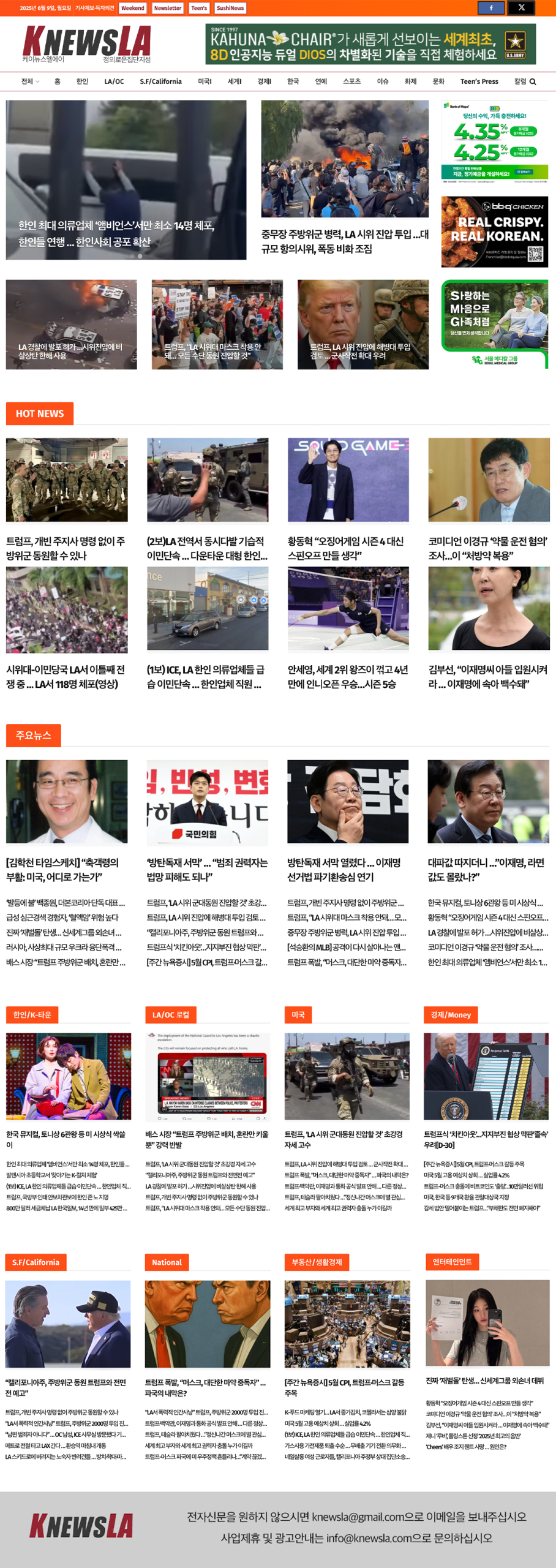Open the 안세영 인니오픈 우승 story
The image size is (556, 1568).
(347, 677)
